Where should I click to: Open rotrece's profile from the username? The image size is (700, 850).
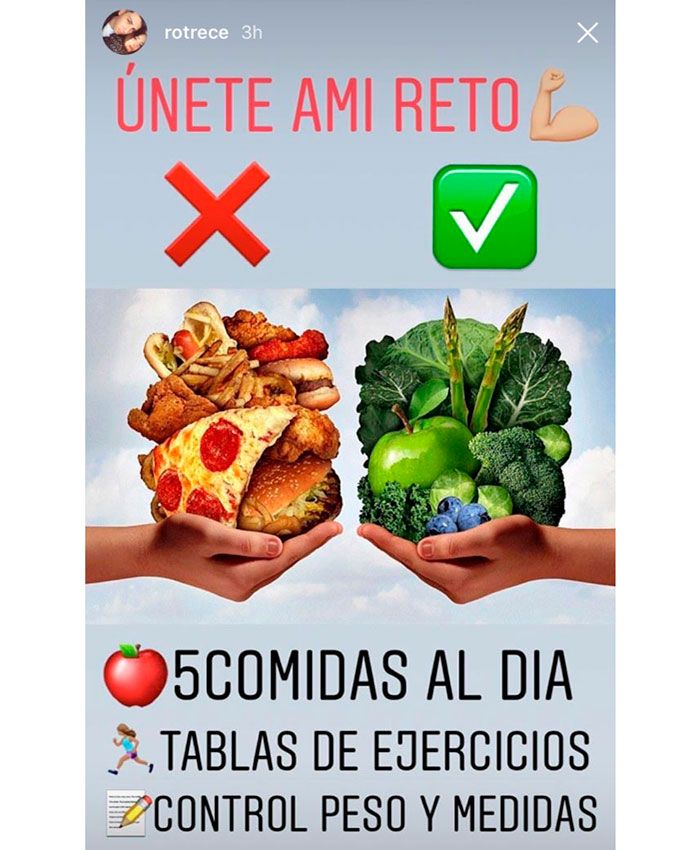click(196, 33)
